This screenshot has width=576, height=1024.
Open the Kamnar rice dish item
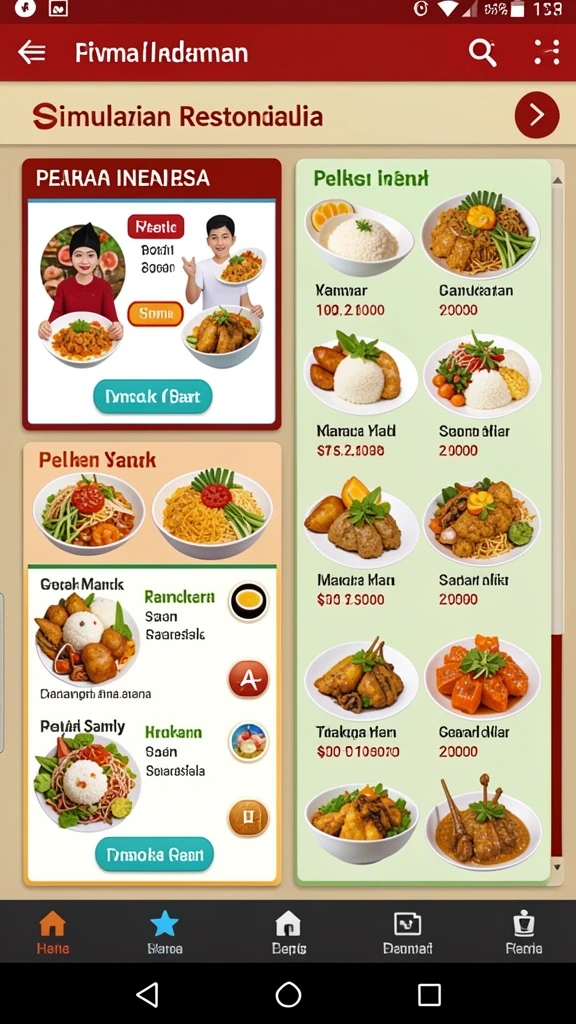359,259
